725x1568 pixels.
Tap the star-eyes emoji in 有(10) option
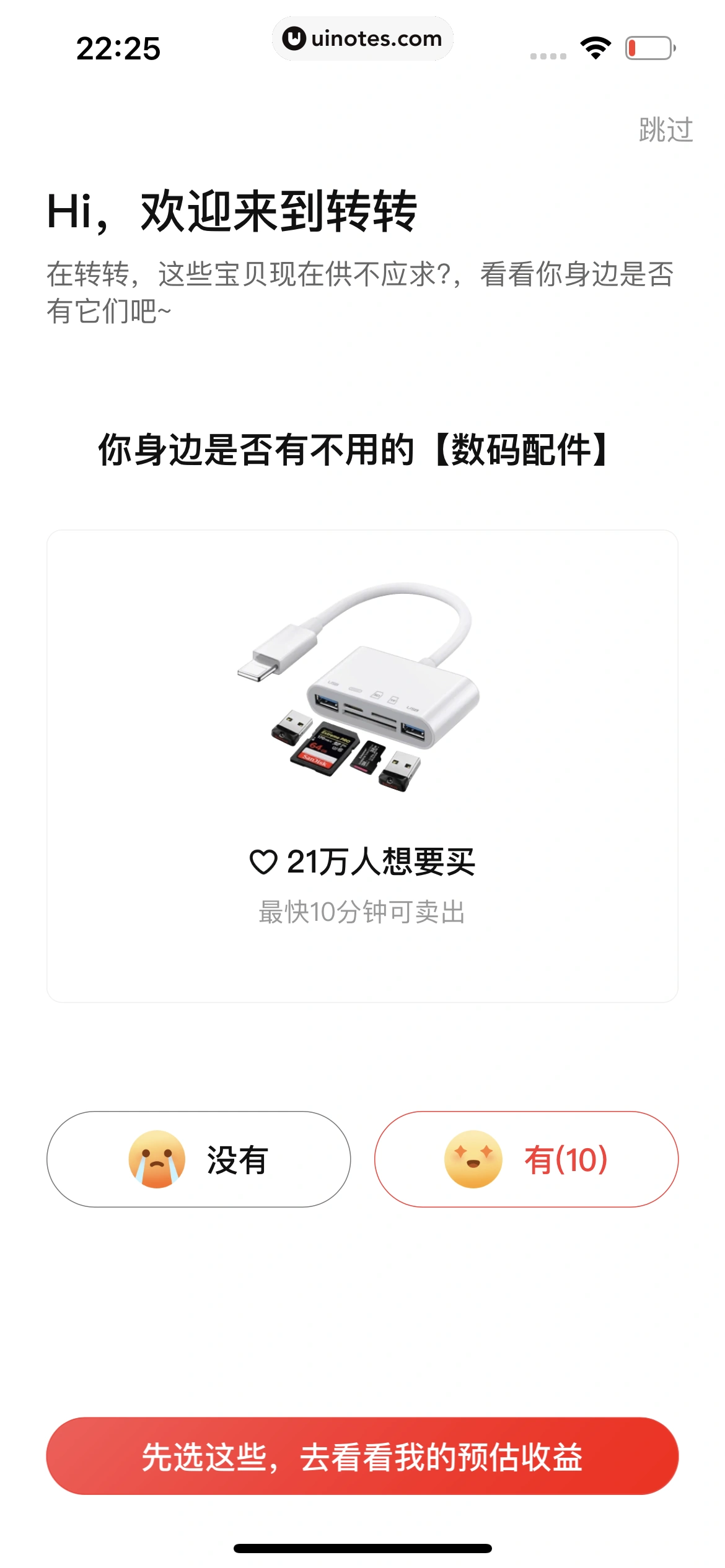472,1159
